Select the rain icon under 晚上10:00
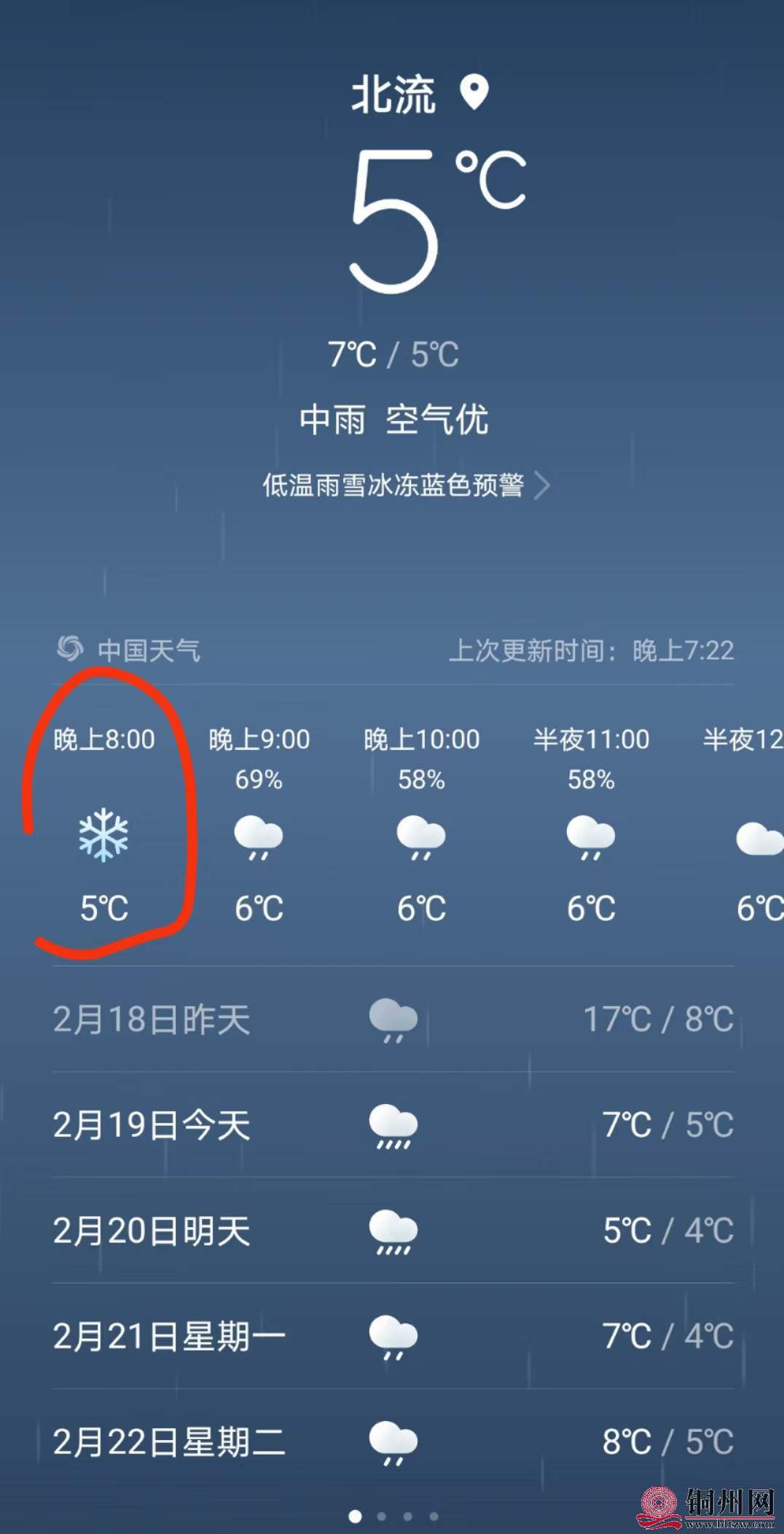Viewport: 784px width, 1534px height. point(421,842)
